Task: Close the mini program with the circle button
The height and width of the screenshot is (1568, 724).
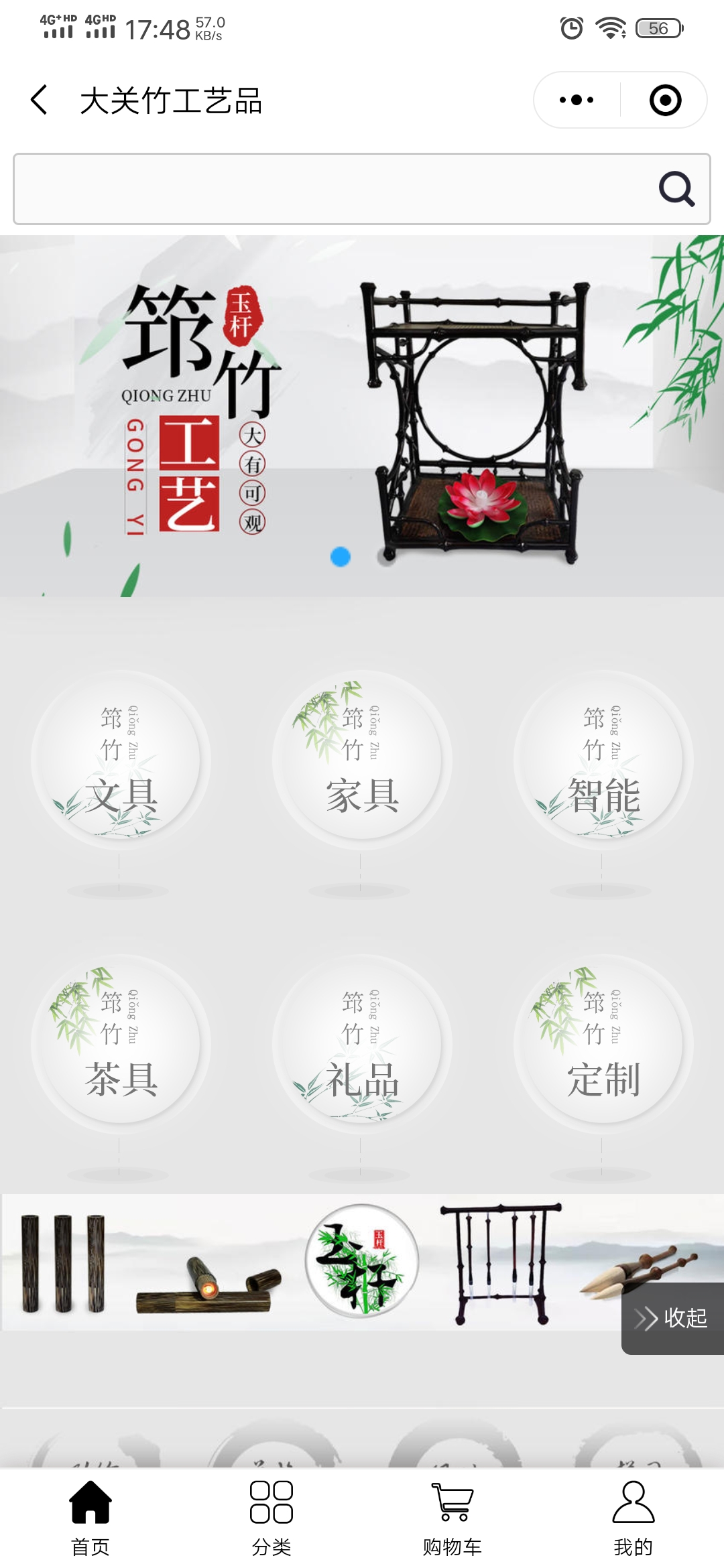Action: 665,100
